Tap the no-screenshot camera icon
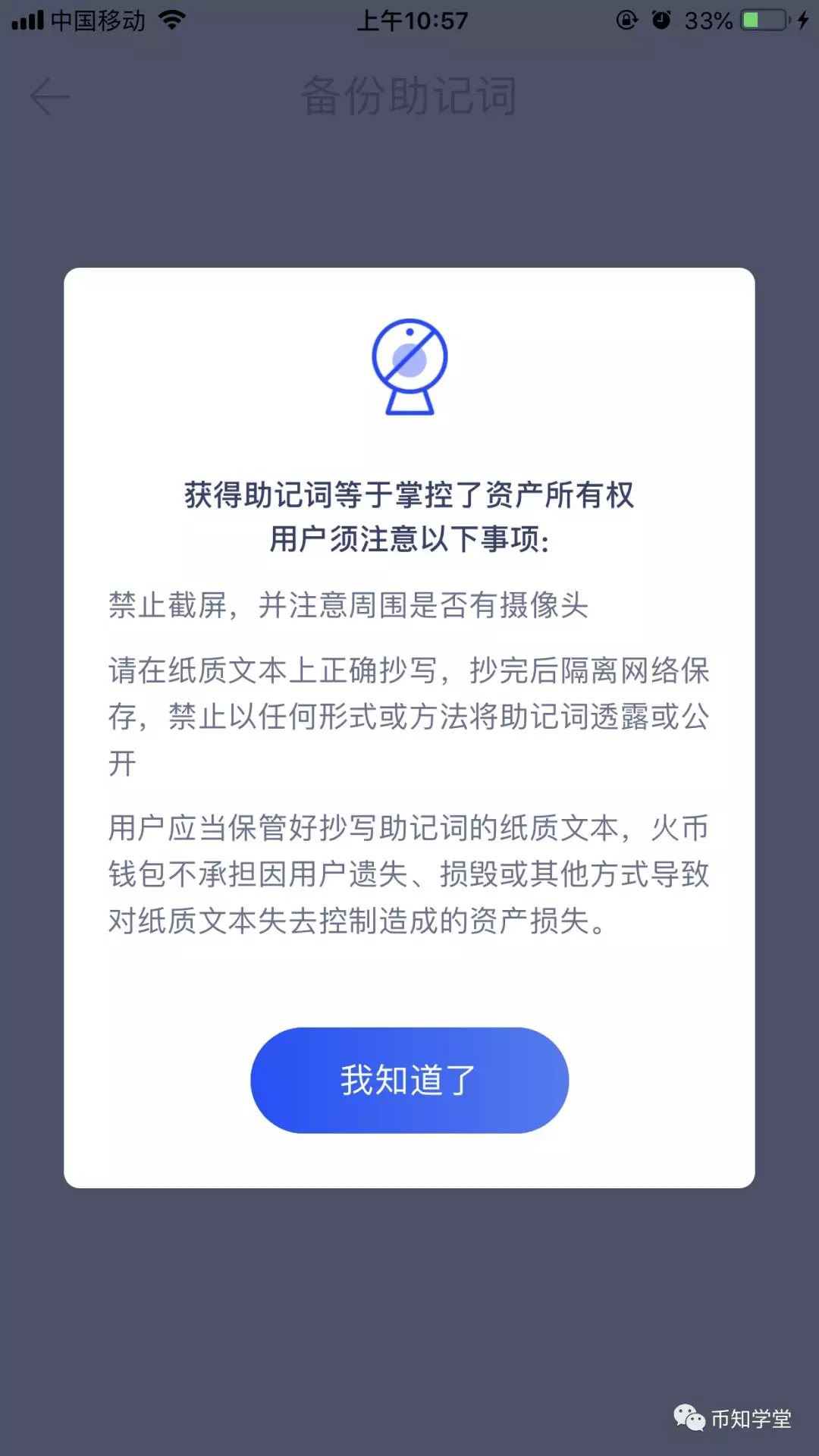Image resolution: width=819 pixels, height=1456 pixels. [409, 366]
